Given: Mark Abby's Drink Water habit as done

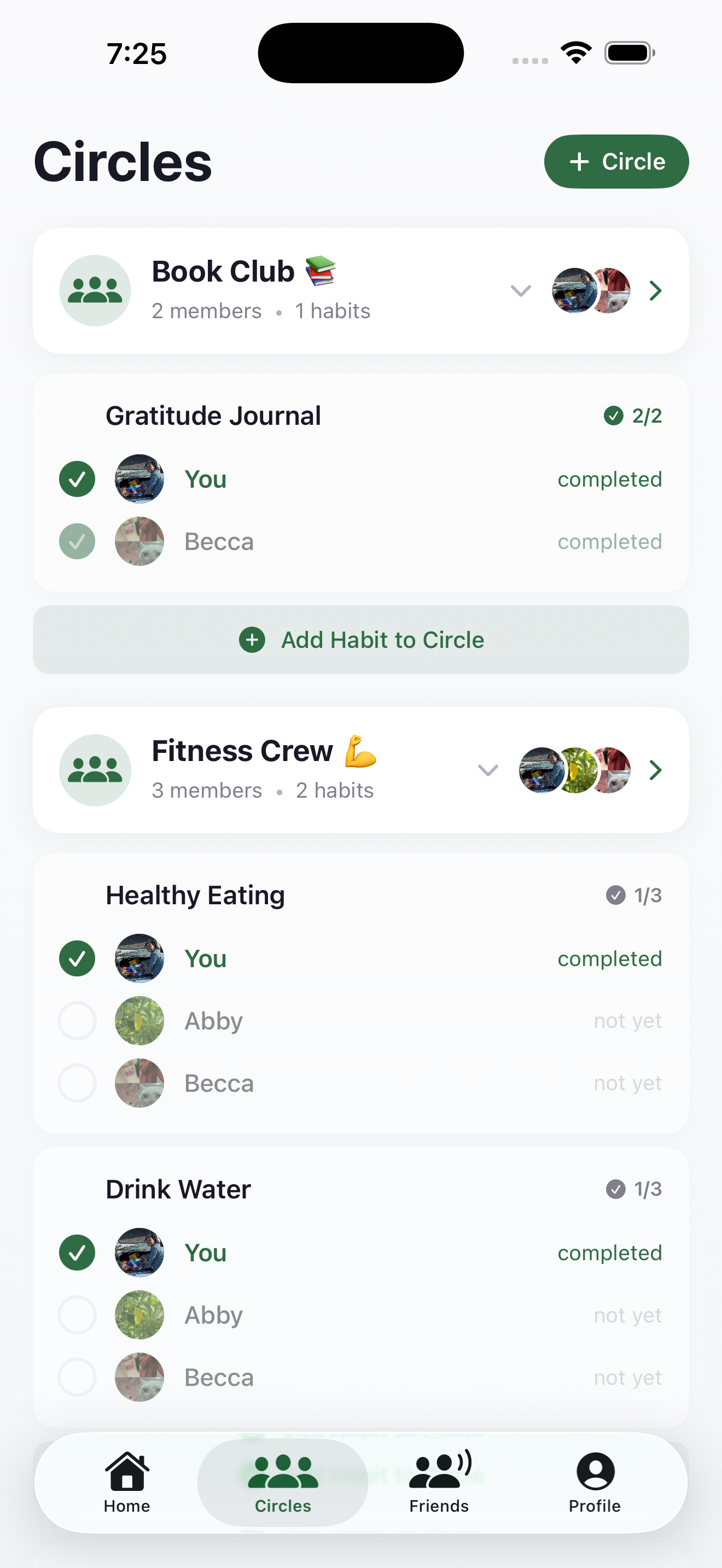Looking at the screenshot, I should point(77,1315).
